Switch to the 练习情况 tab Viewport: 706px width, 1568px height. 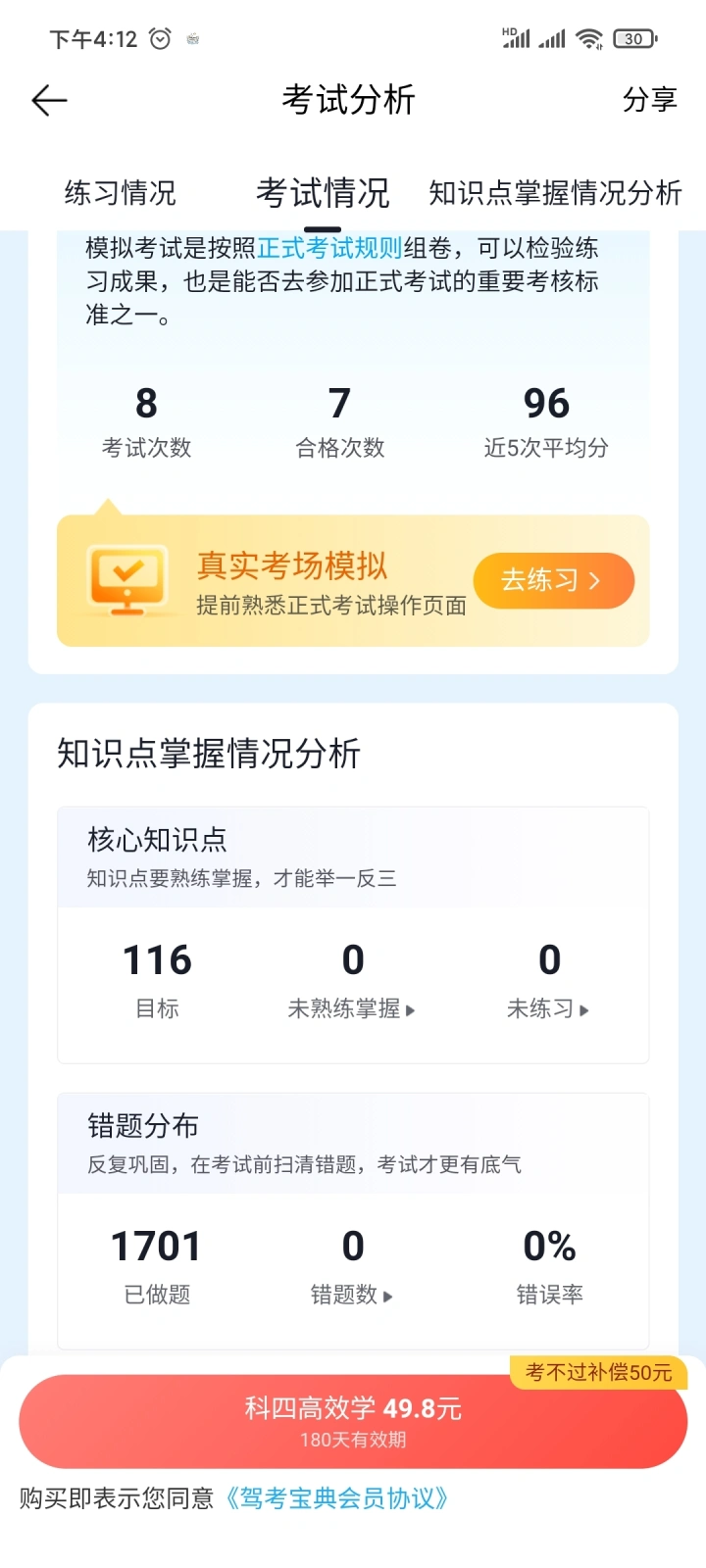click(120, 193)
